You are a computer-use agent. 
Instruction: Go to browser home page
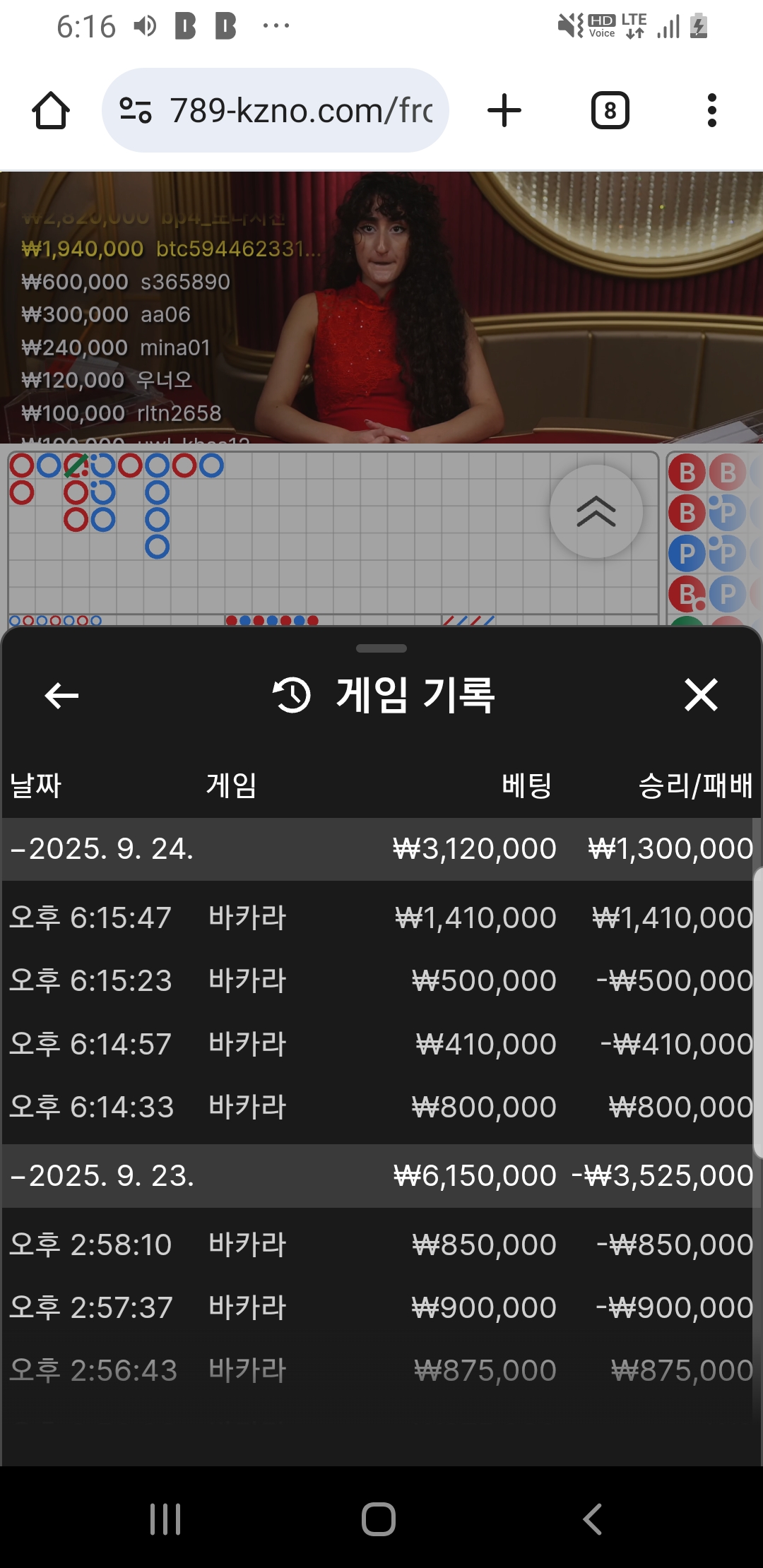(x=51, y=111)
